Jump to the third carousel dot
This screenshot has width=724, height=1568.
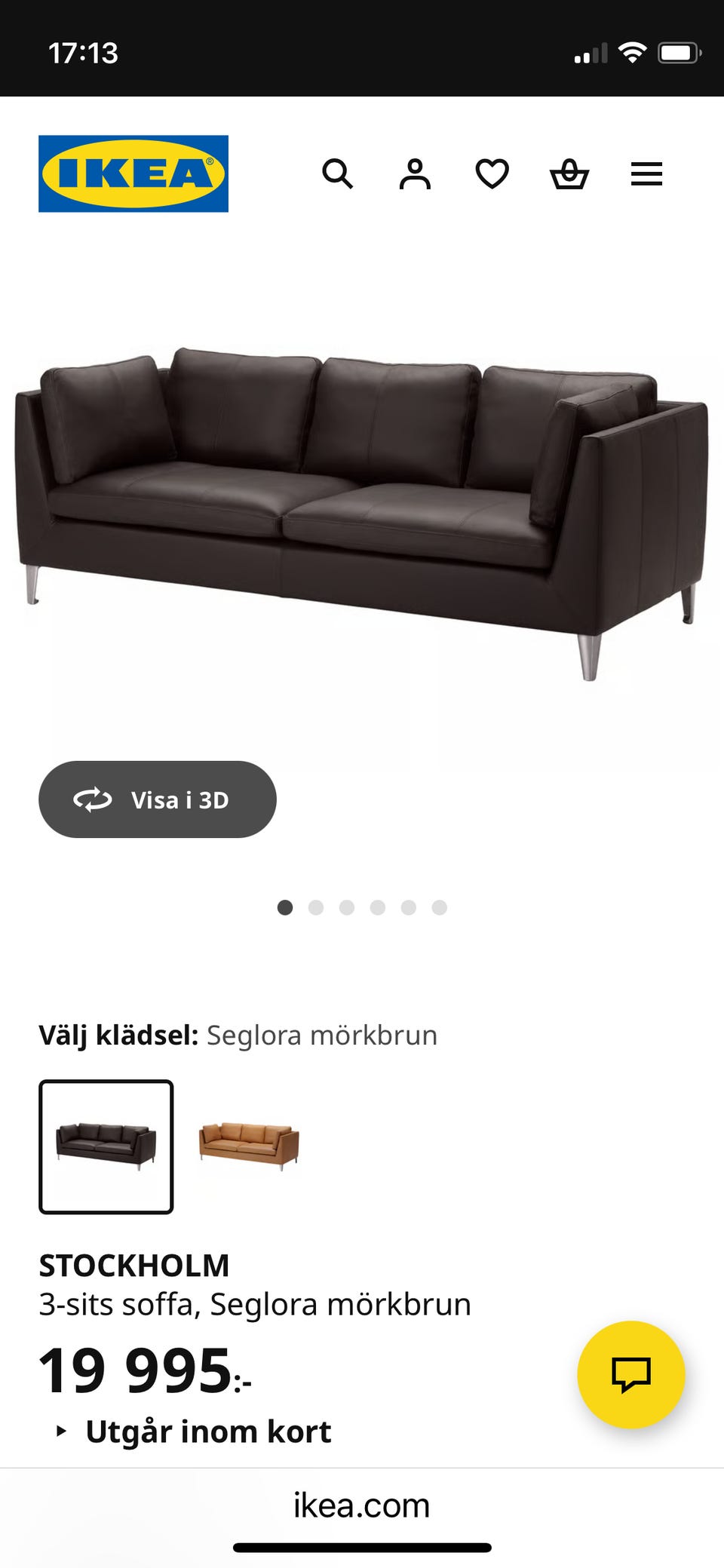tap(347, 909)
